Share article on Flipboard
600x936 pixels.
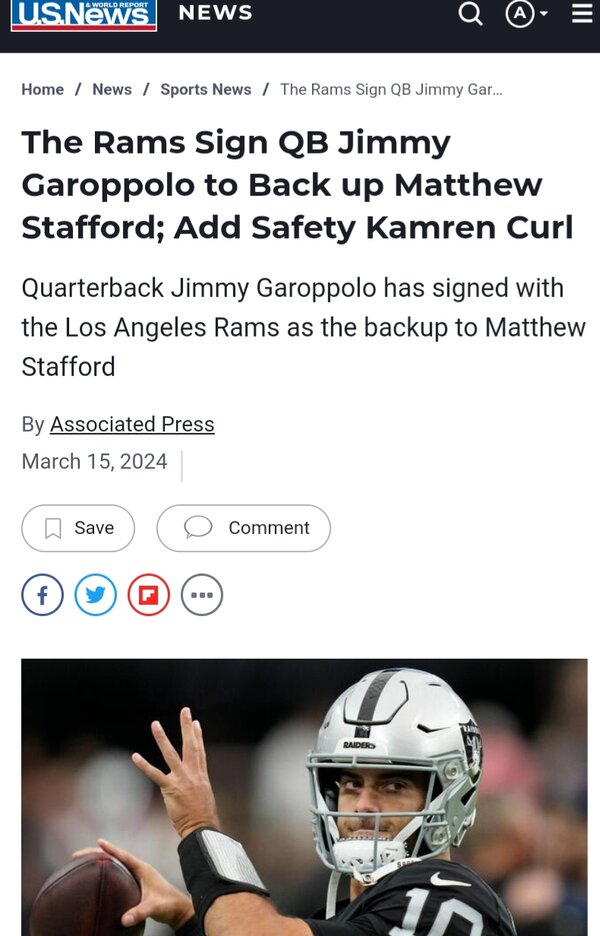[148, 596]
